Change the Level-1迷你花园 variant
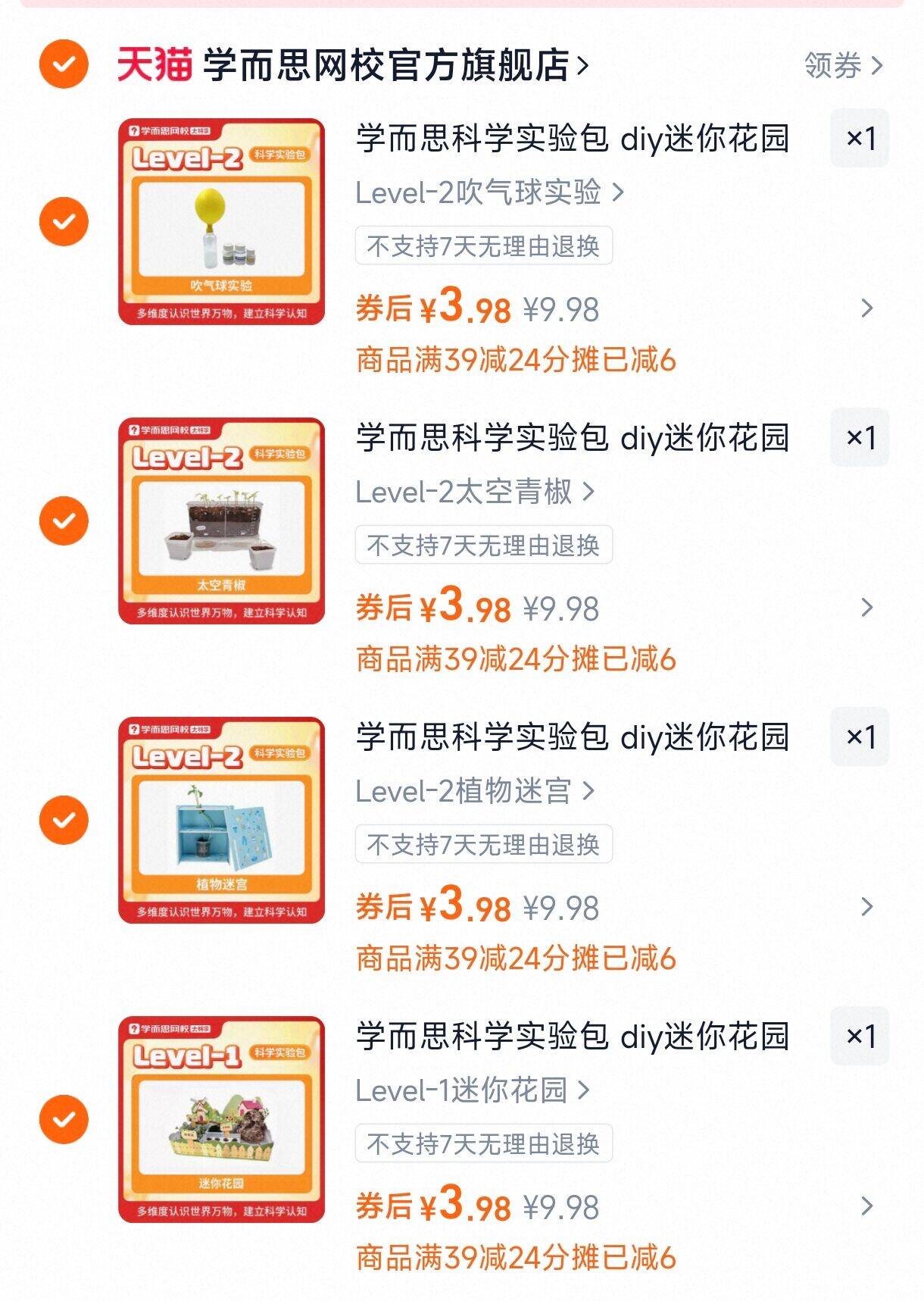Screen dimensions: 924x1301 click(472, 1090)
